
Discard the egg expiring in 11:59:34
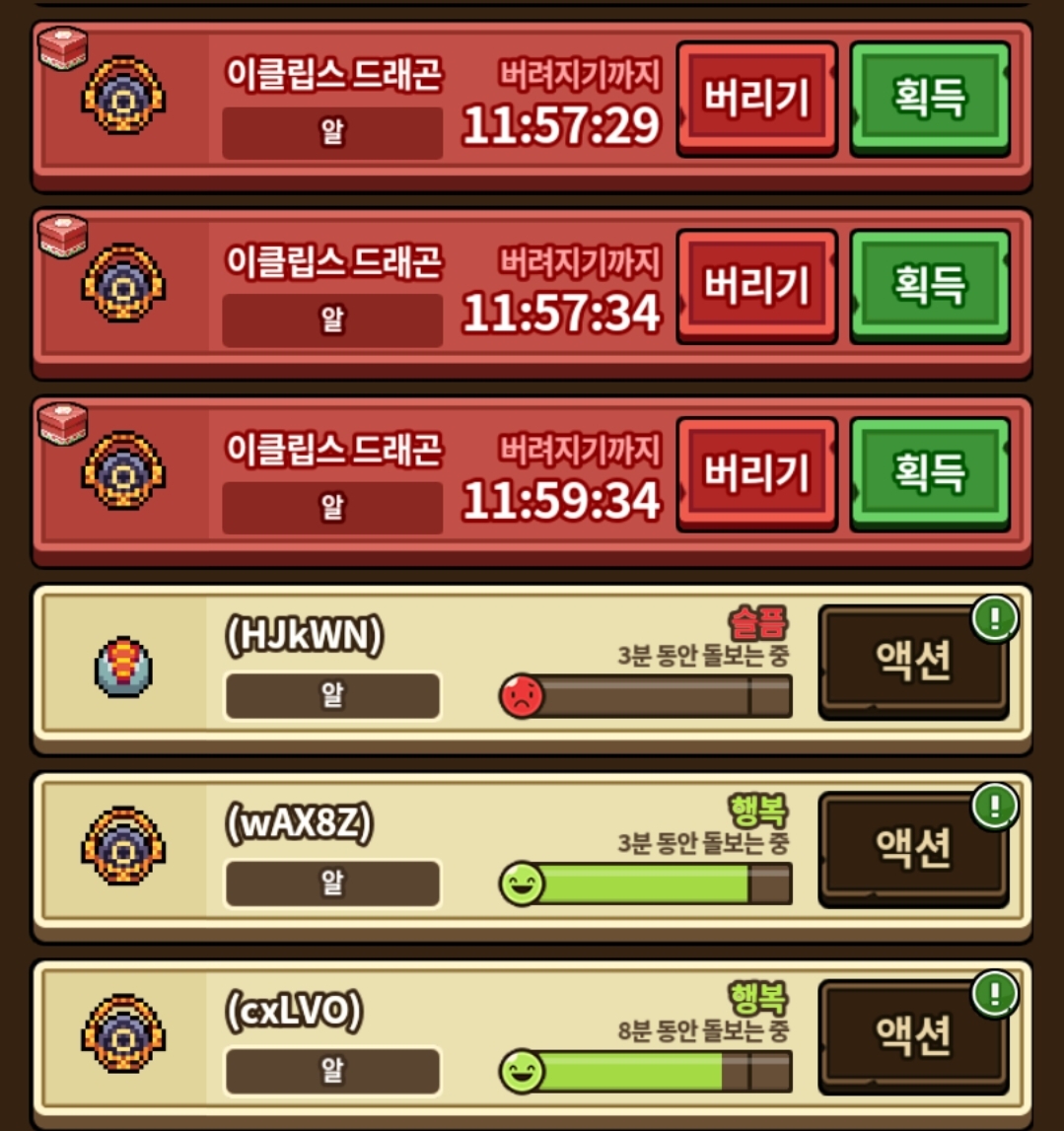pos(756,472)
